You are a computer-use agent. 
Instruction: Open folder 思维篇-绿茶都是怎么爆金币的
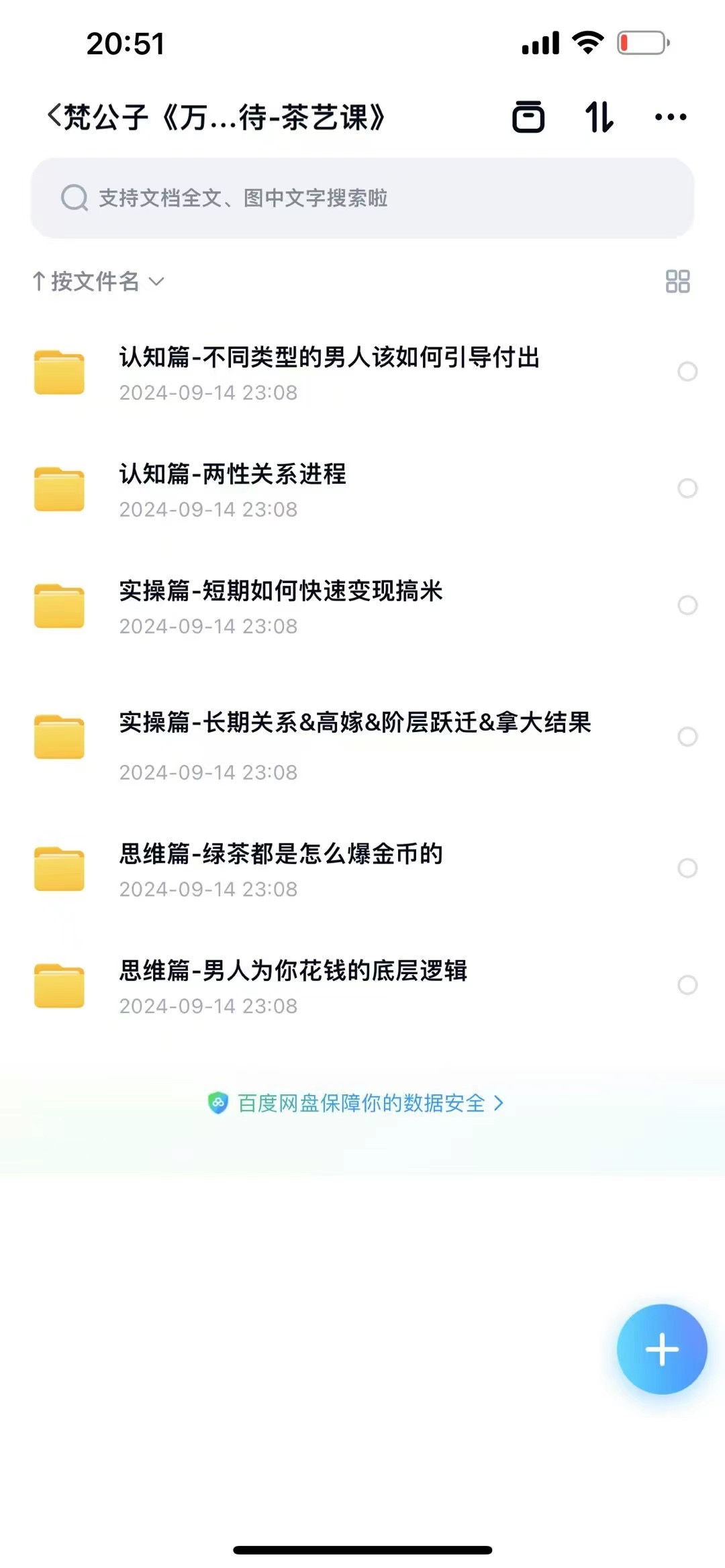tap(281, 868)
